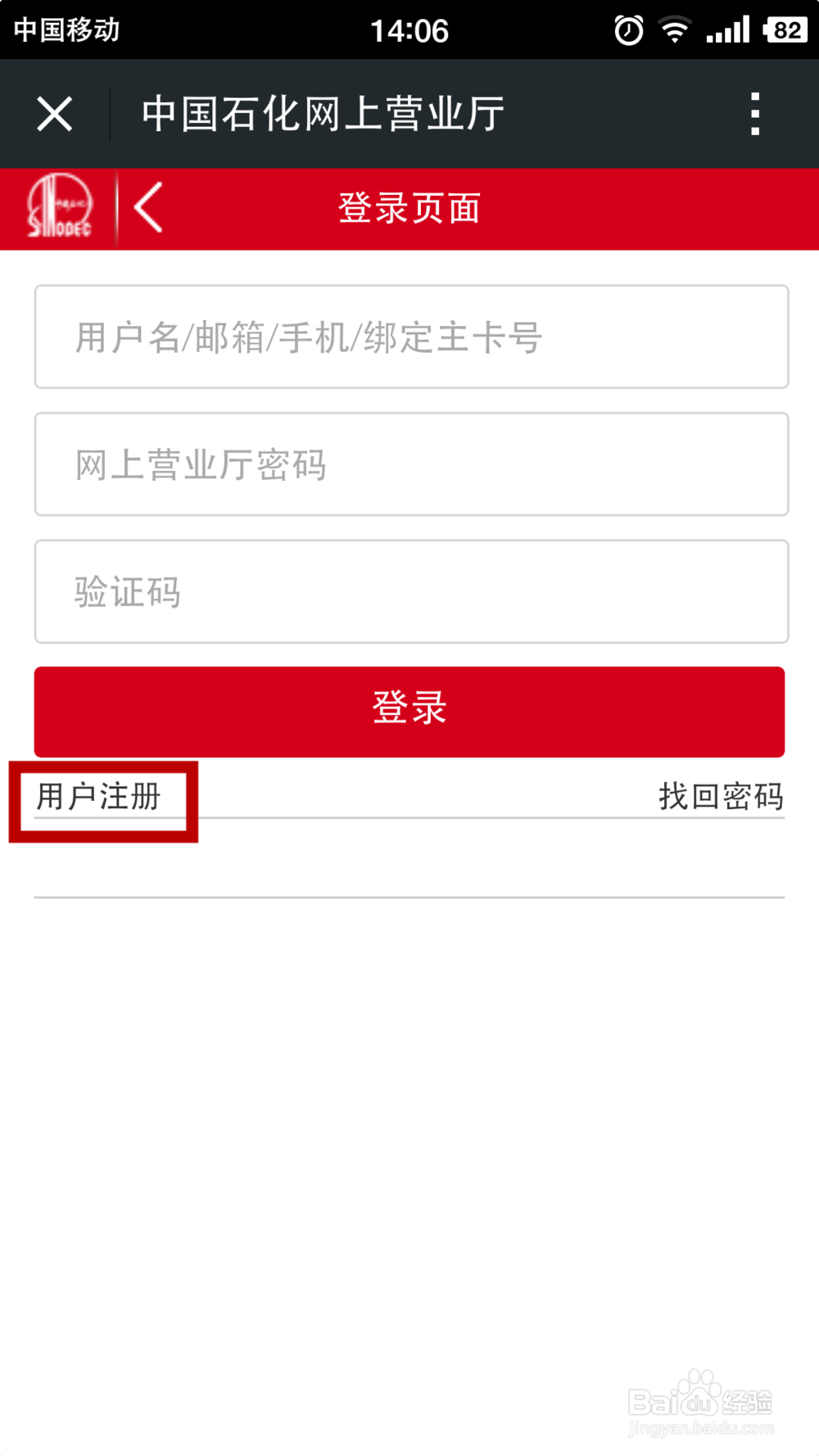Tap the 中国移动 carrier label
819x1456 pixels.
66,28
